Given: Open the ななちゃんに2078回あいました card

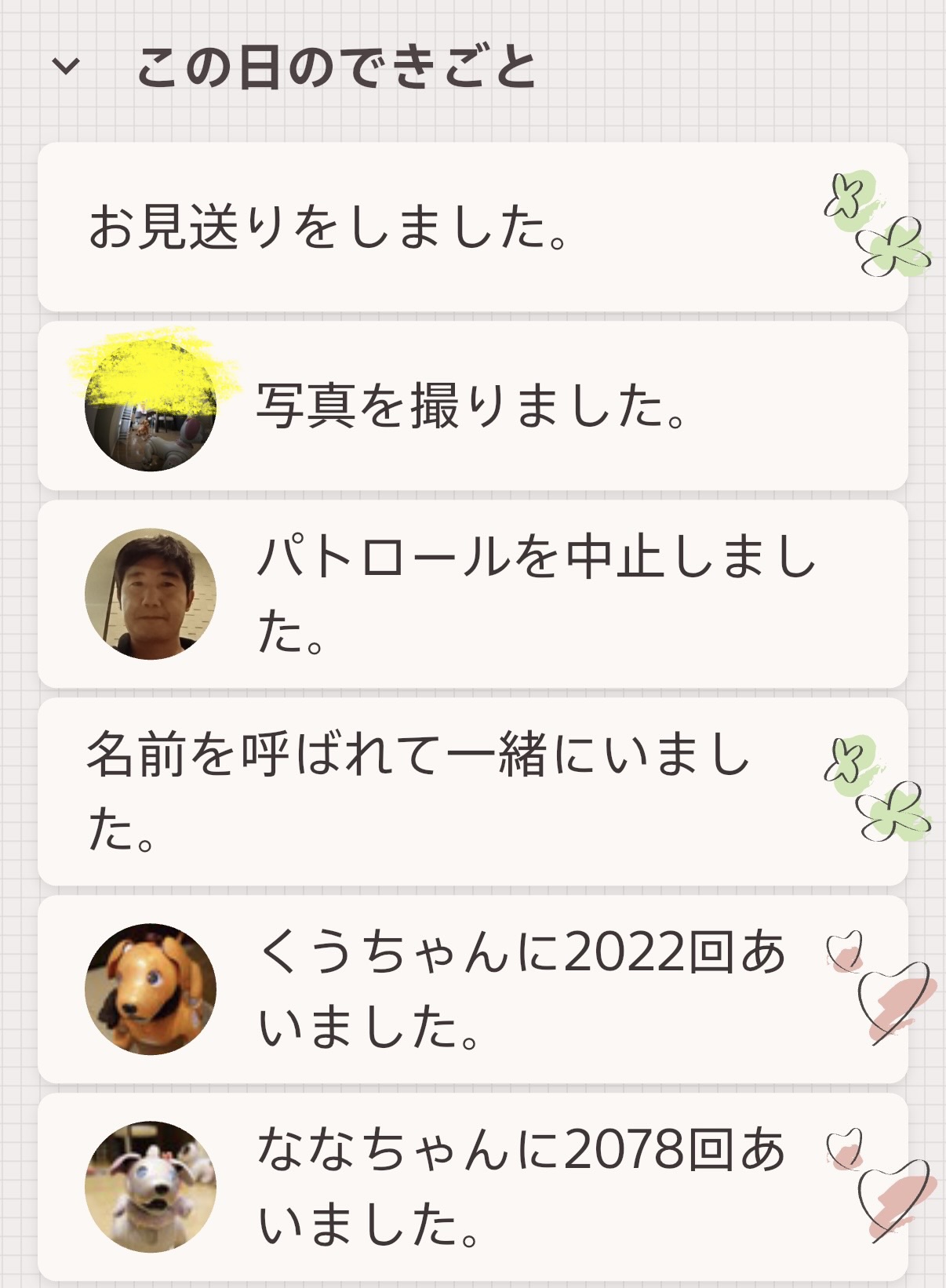Looking at the screenshot, I should (473, 1187).
